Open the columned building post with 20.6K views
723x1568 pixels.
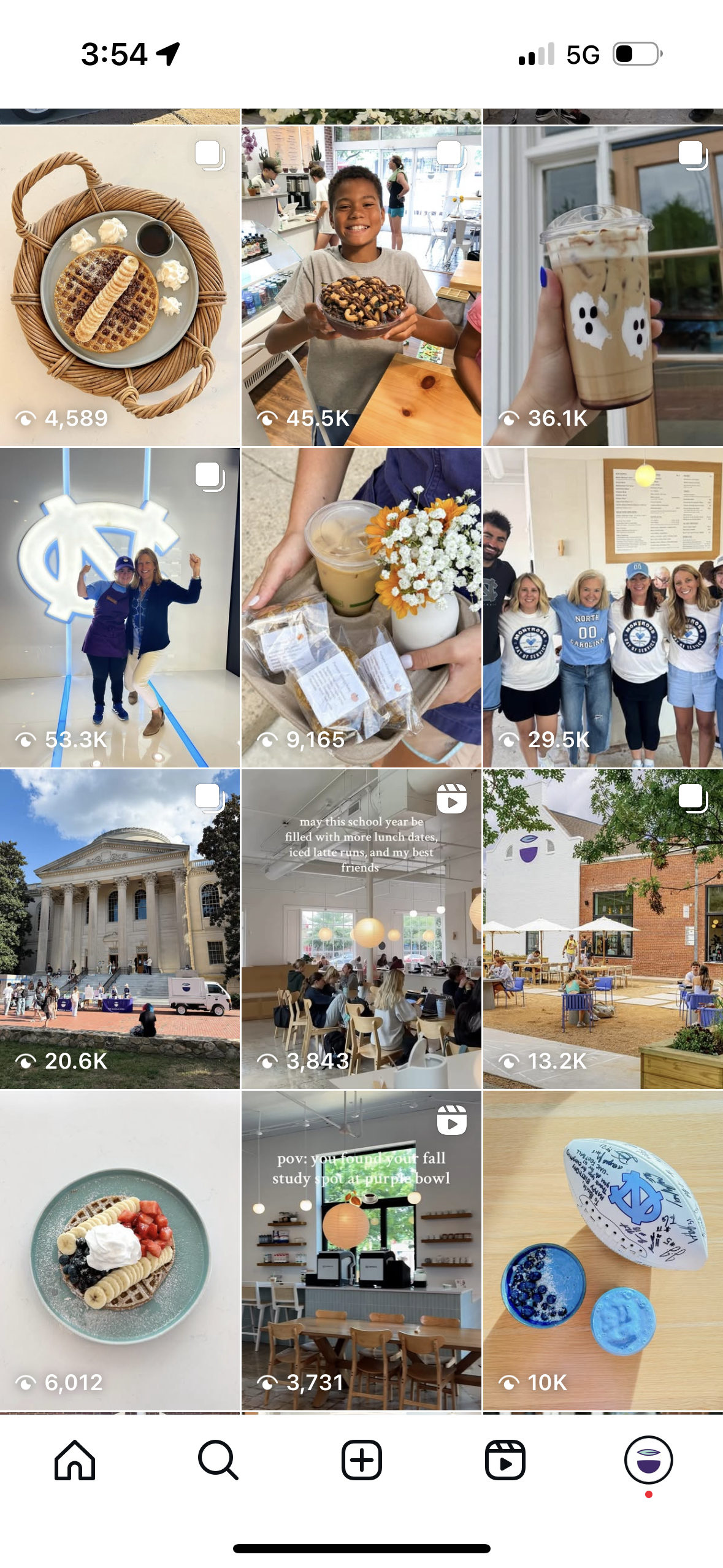(x=120, y=929)
